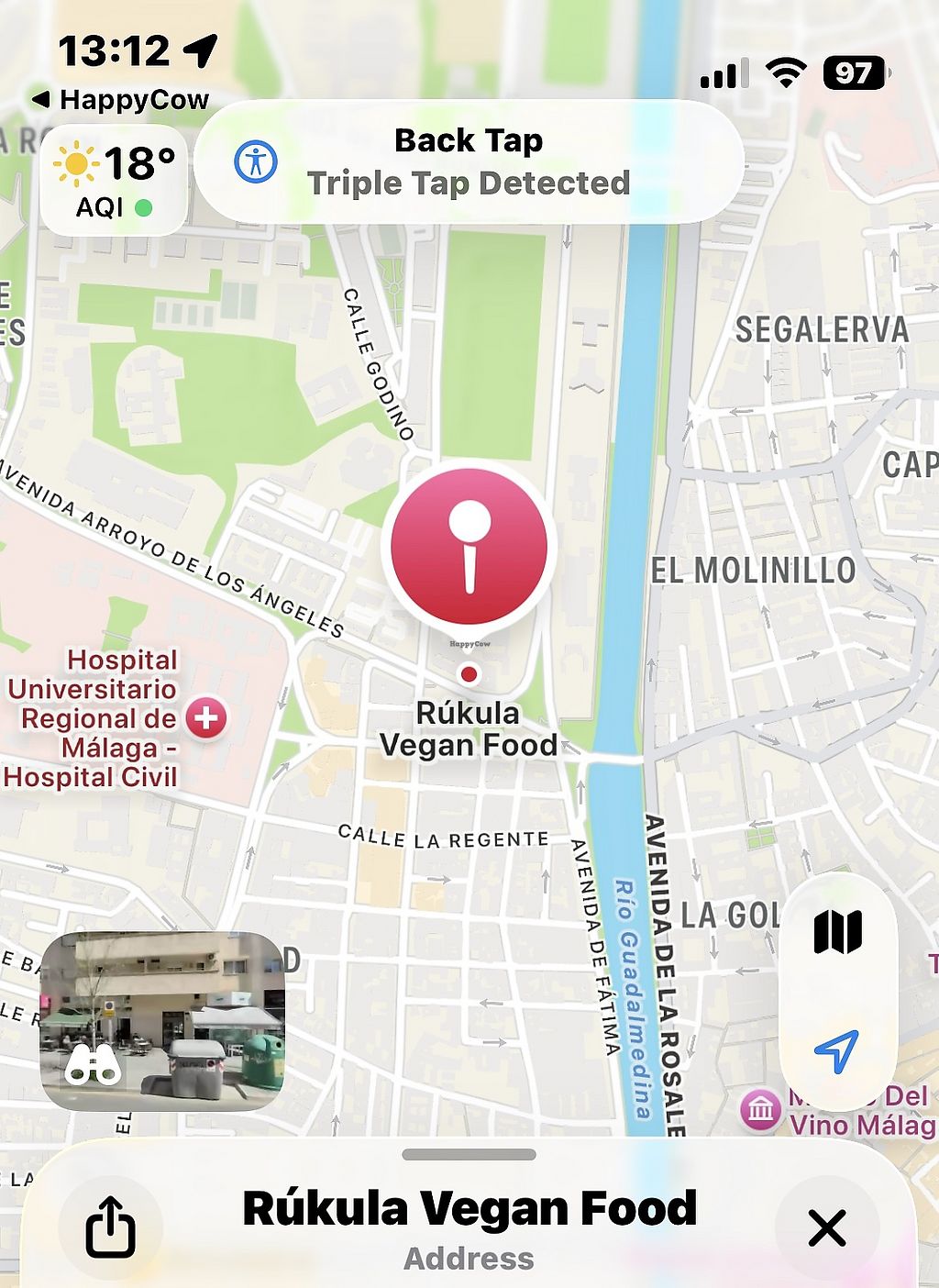Image resolution: width=939 pixels, height=1288 pixels.
Task: Change the map mode
Action: (837, 933)
